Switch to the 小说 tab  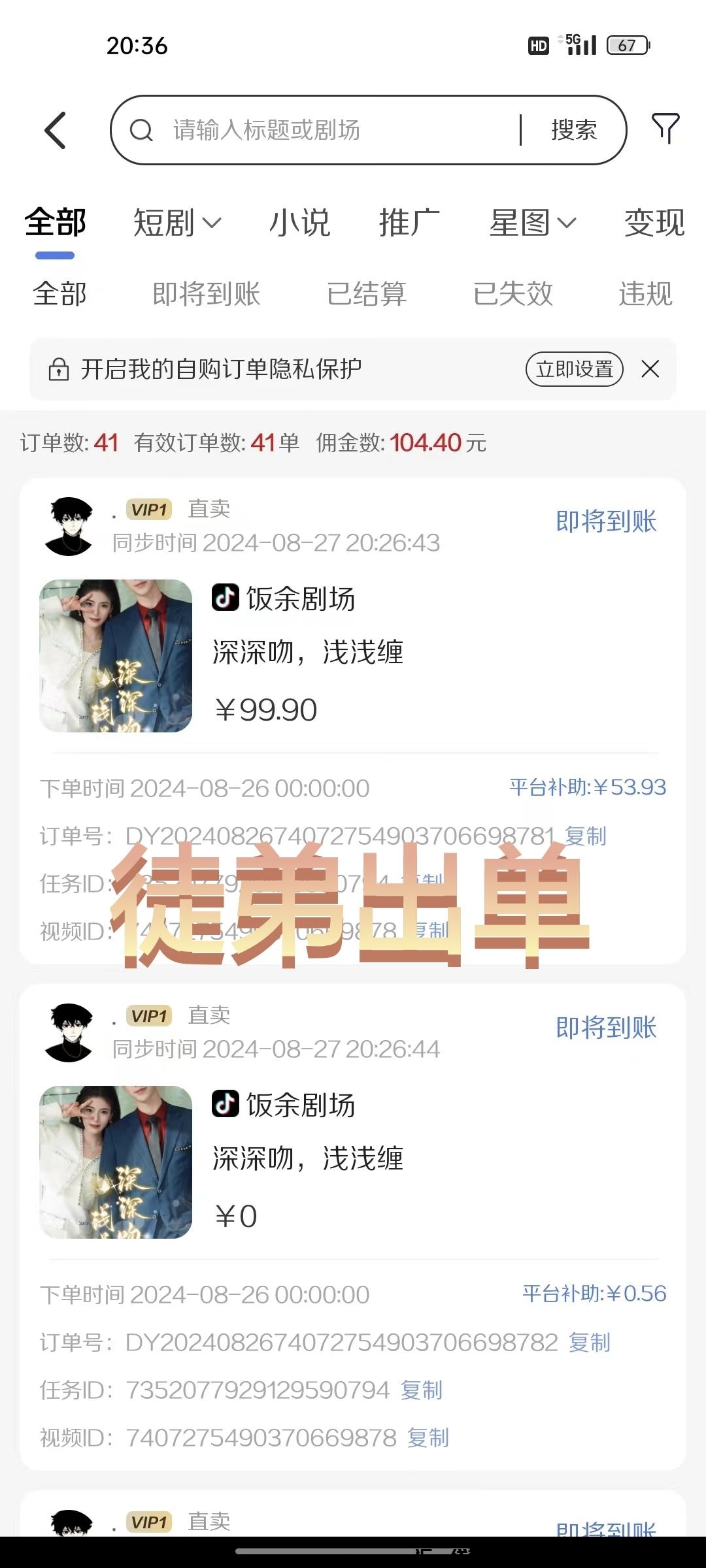pyautogui.click(x=299, y=223)
